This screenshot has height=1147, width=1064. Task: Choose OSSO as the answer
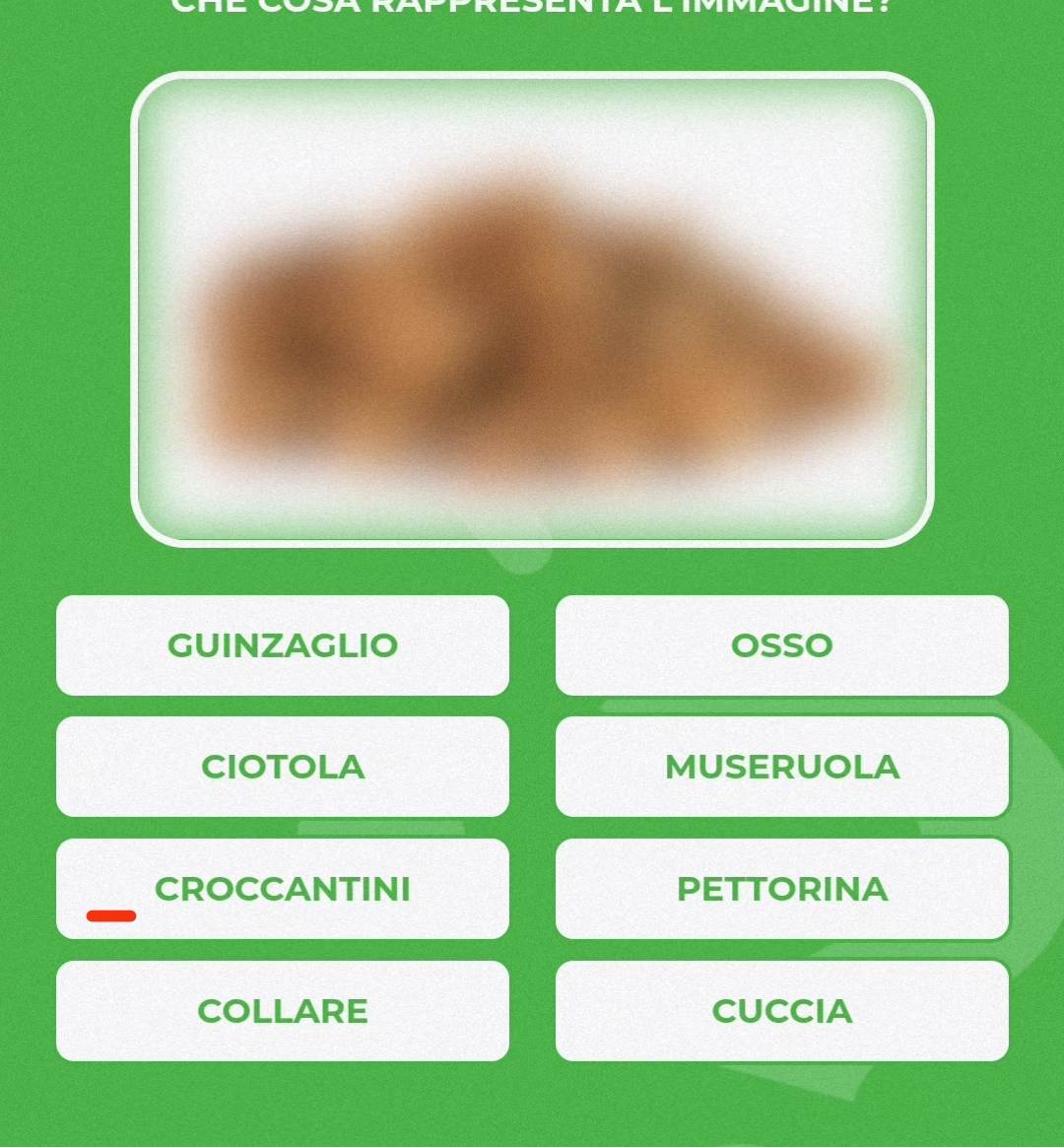[781, 645]
